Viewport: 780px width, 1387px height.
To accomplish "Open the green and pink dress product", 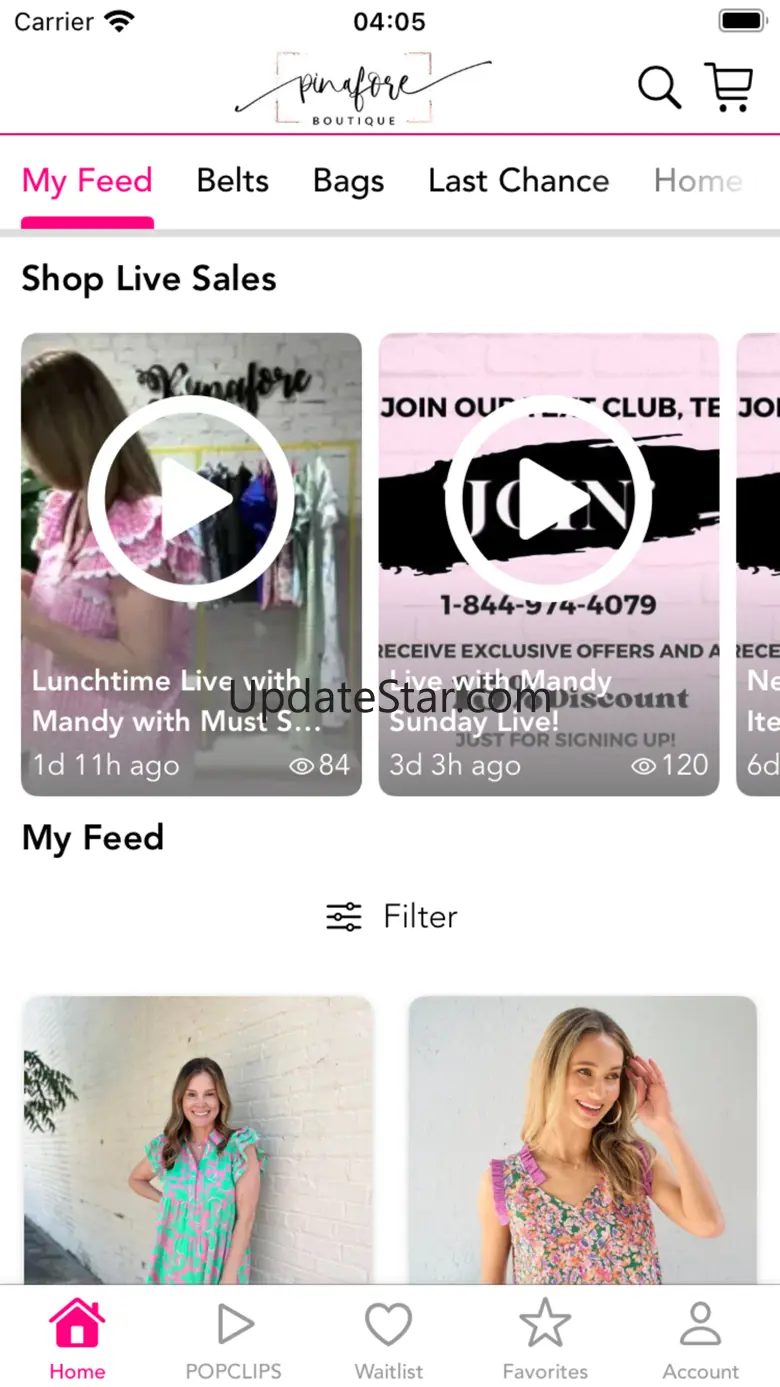I will (198, 1140).
